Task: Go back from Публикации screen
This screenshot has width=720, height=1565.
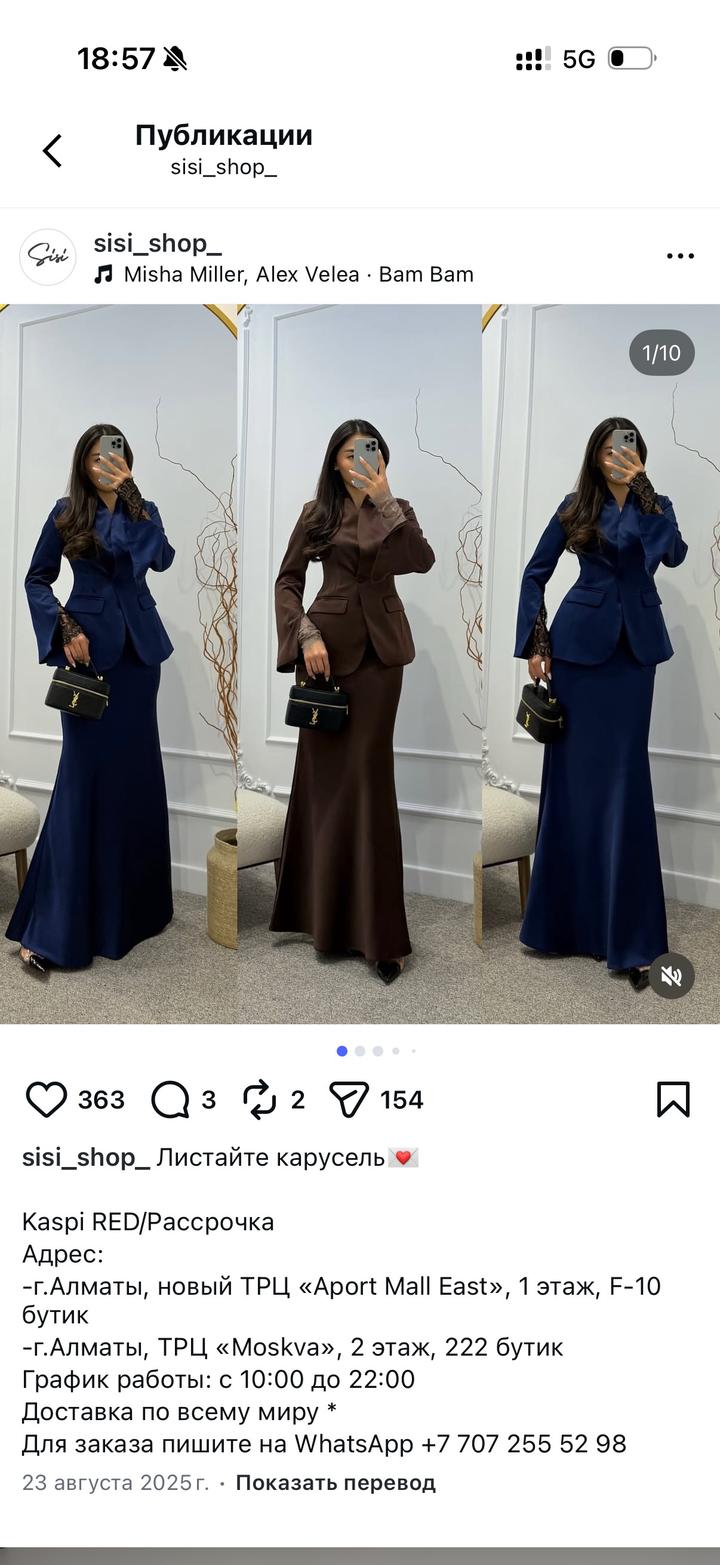Action: click(52, 151)
